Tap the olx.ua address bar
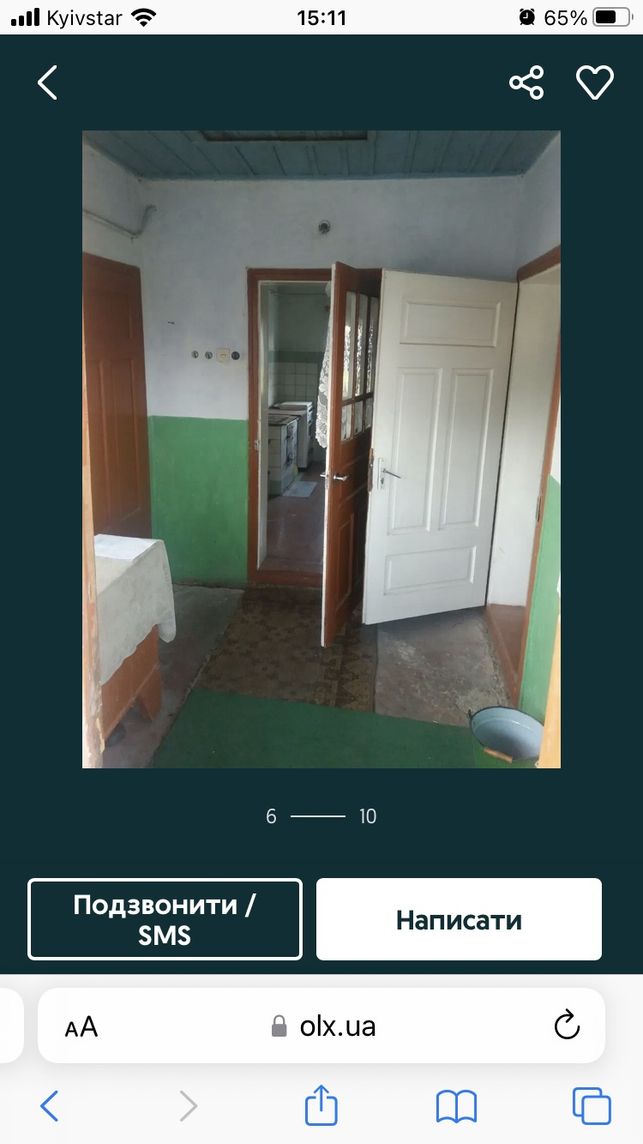 (322, 1026)
